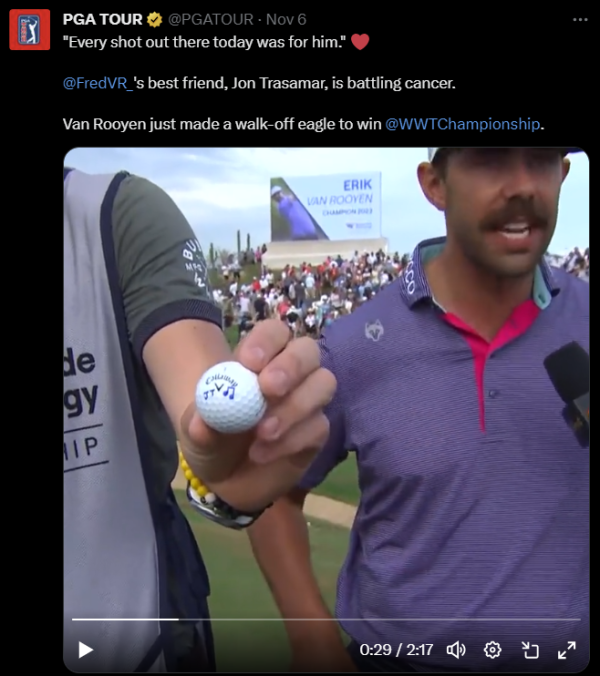Open the Nov 6 tweet timestamp
This screenshot has width=600, height=676.
click(286, 19)
